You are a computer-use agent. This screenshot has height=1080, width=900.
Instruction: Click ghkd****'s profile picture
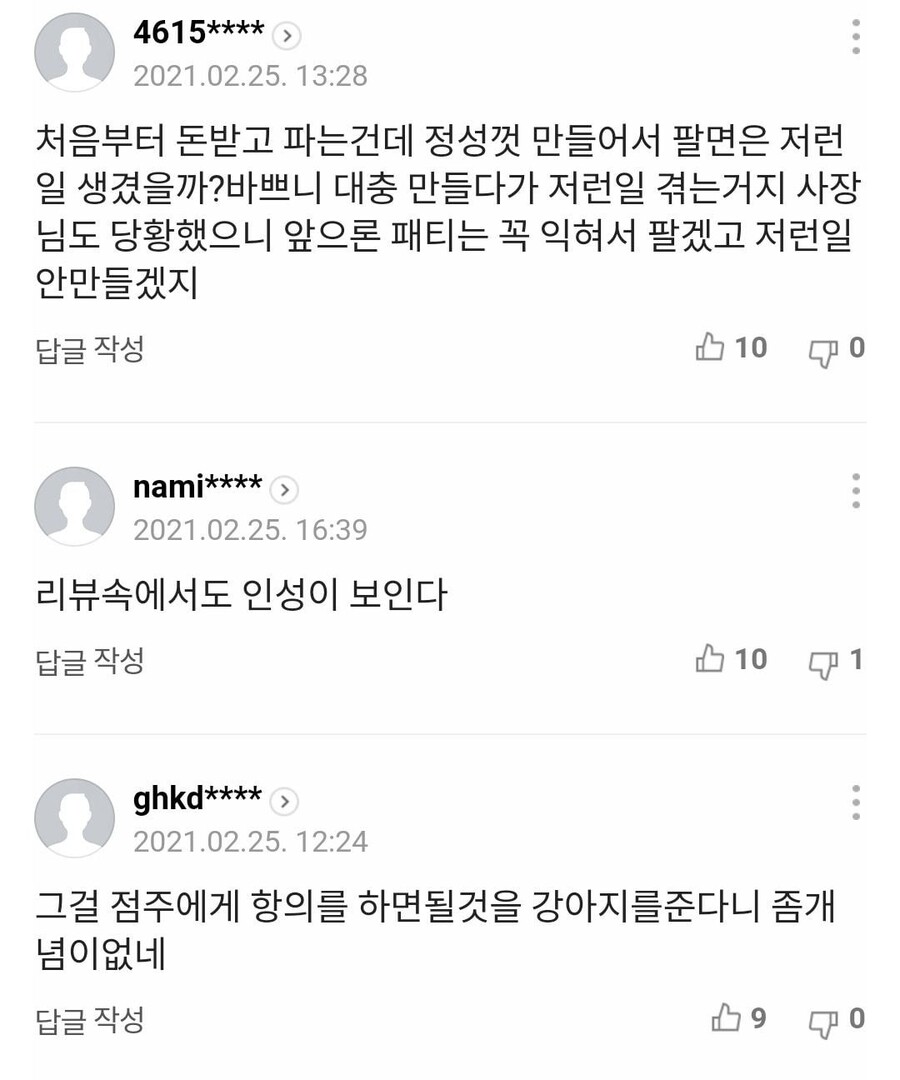[x=74, y=817]
